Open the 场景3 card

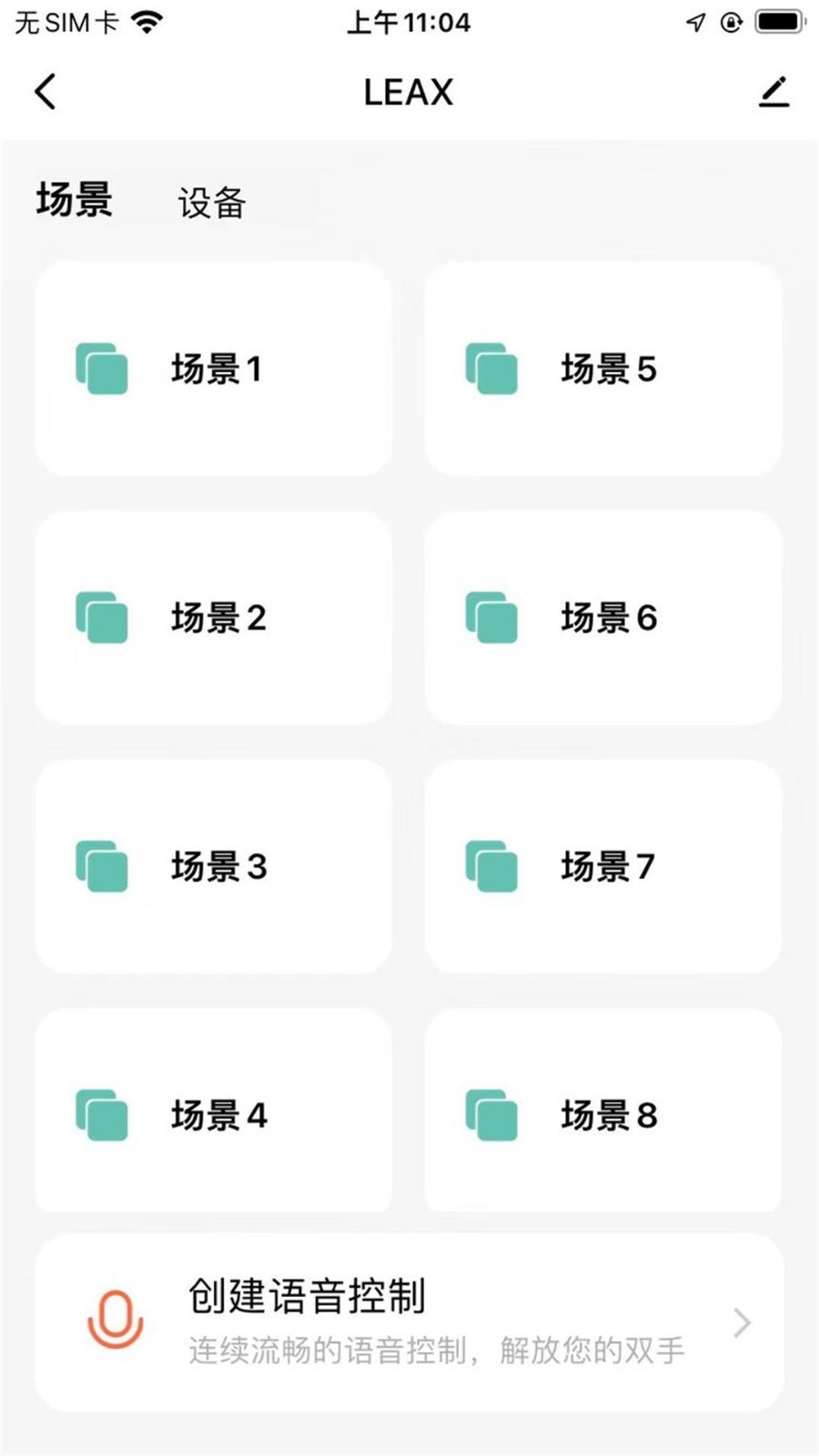(214, 866)
